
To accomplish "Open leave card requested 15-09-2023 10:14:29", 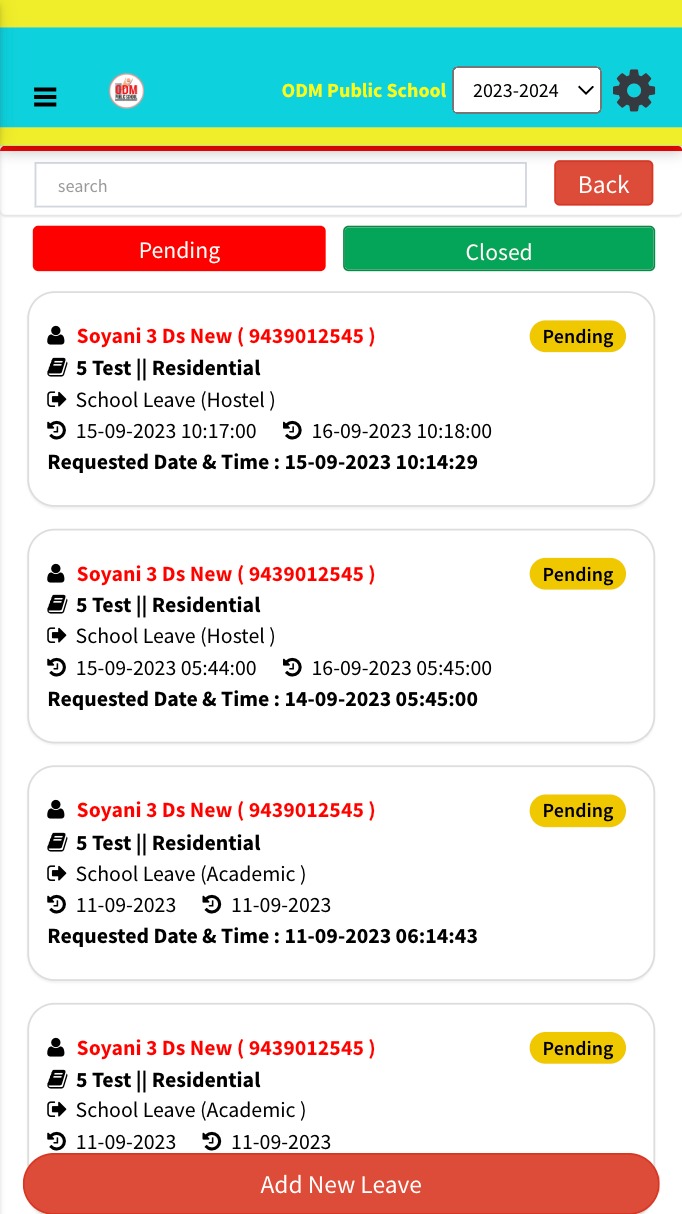I will (340, 400).
